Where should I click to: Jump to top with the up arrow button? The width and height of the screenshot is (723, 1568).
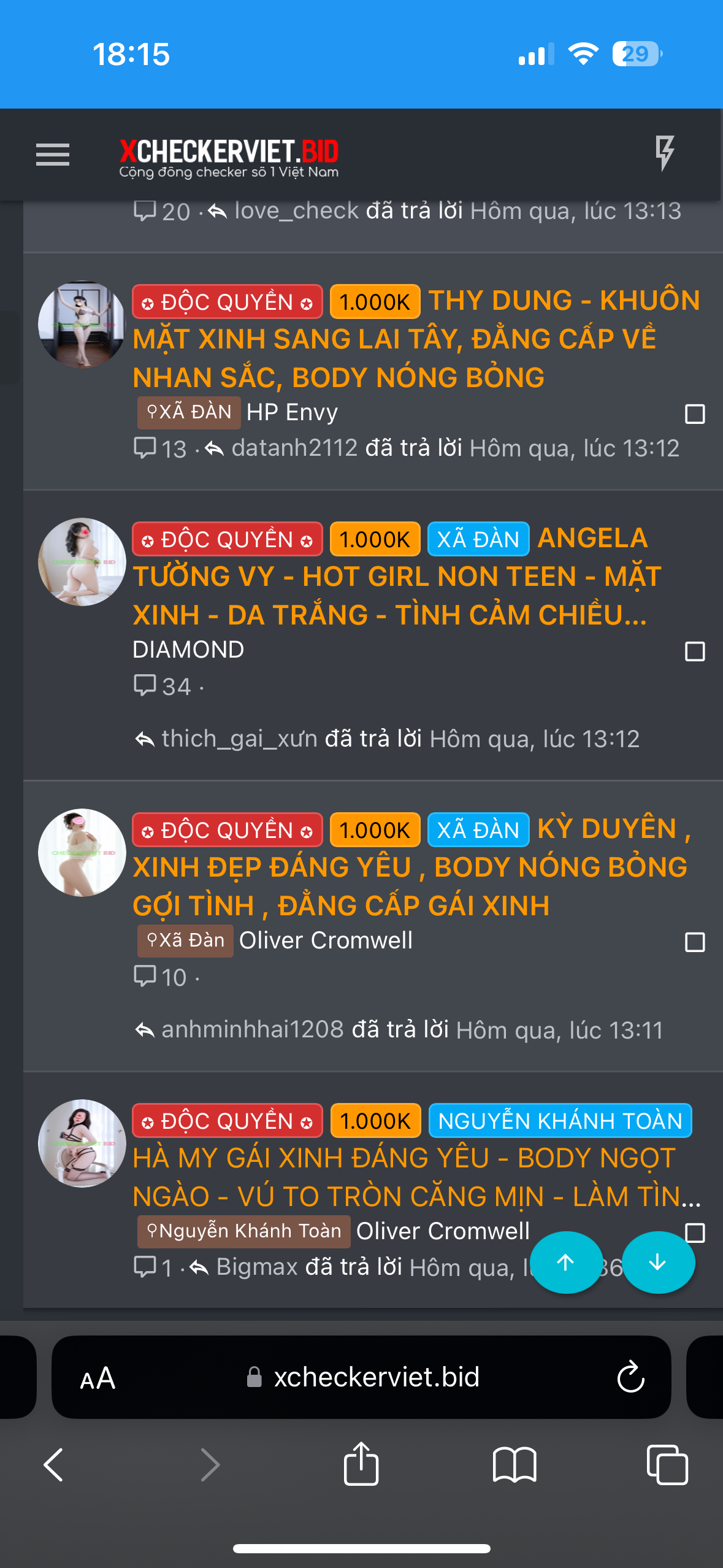565,1262
